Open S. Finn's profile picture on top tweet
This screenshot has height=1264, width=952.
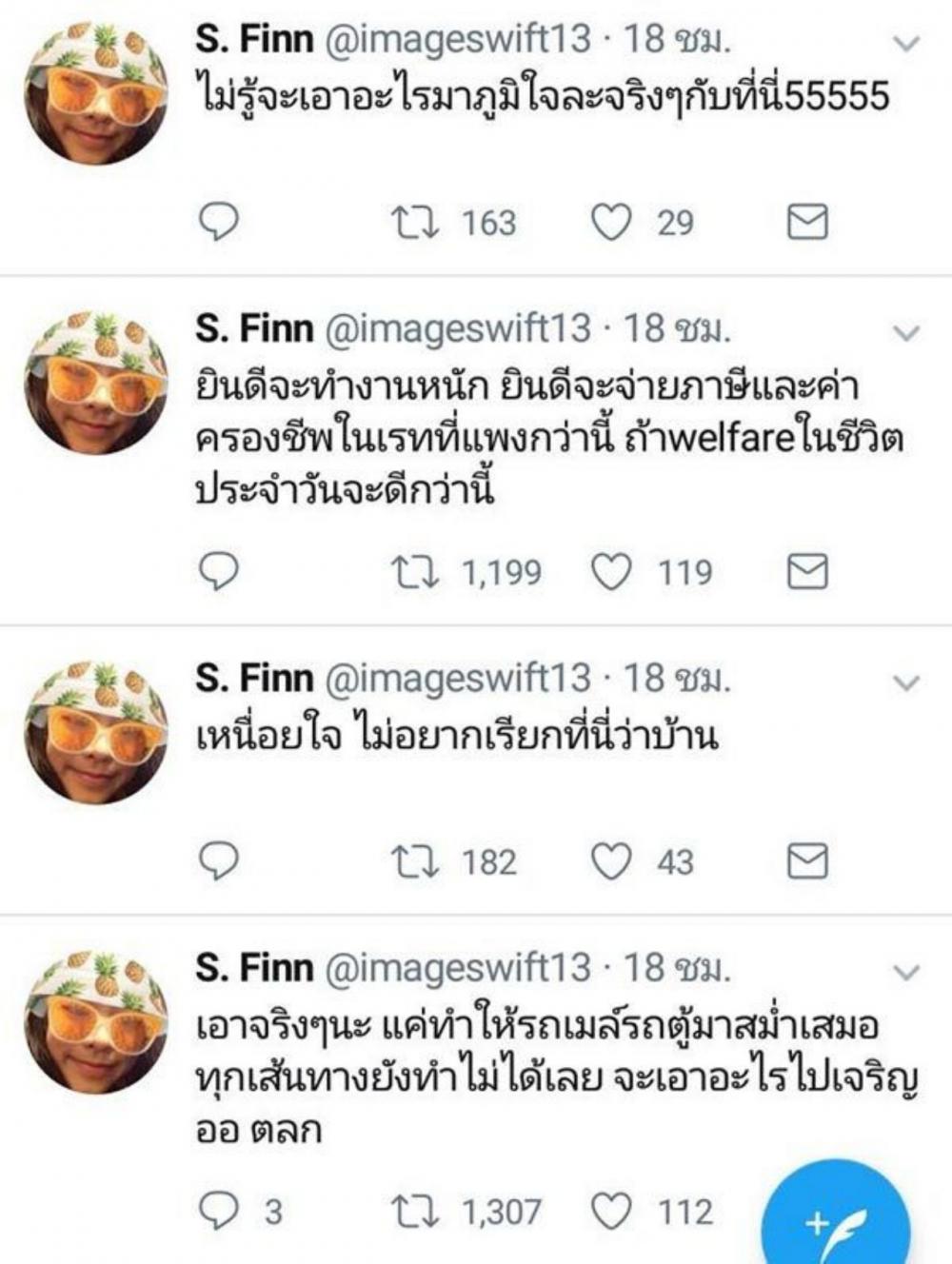[x=95, y=93]
